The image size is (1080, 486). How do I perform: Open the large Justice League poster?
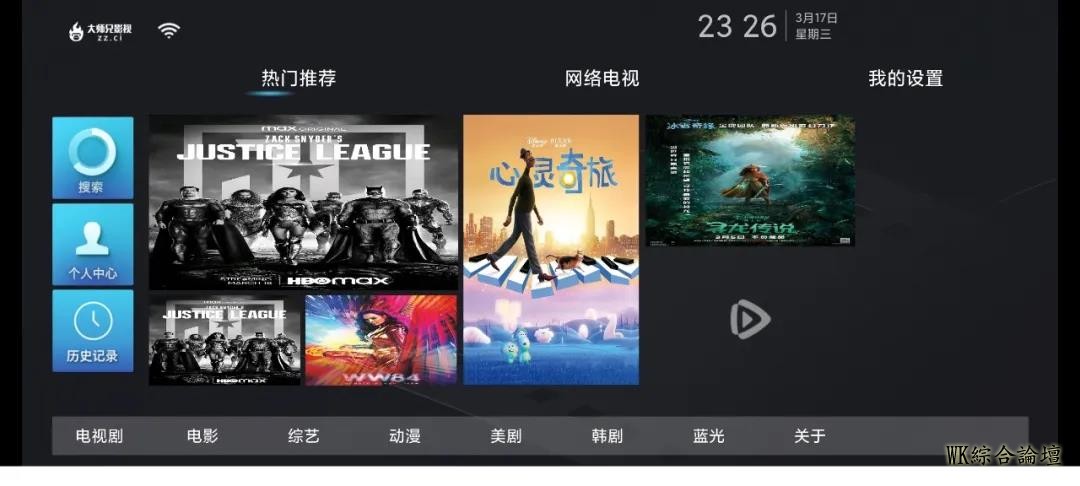pos(303,202)
